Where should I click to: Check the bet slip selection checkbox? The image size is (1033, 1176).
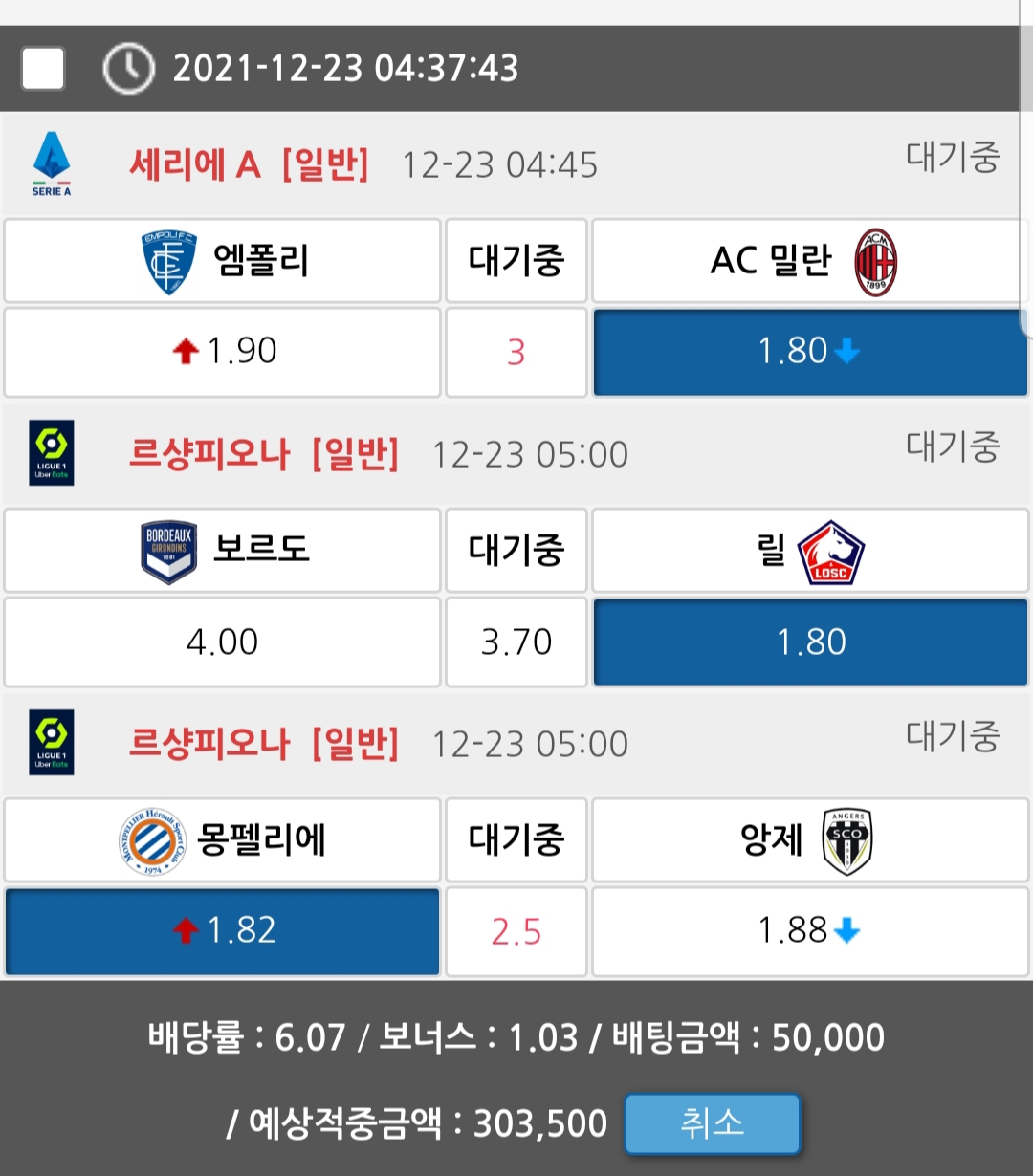click(x=43, y=69)
